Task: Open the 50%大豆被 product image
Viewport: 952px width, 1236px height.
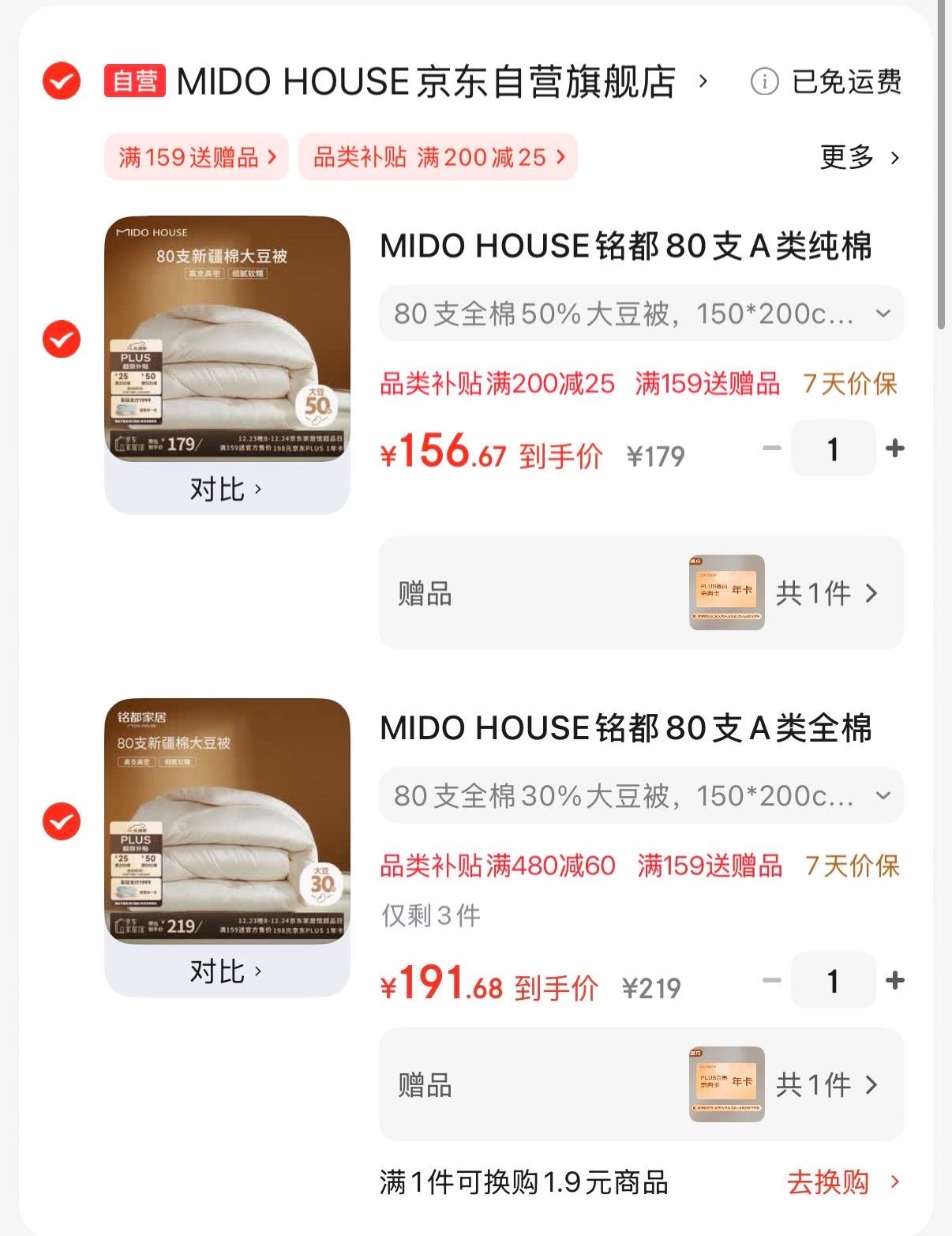Action: coord(227,338)
